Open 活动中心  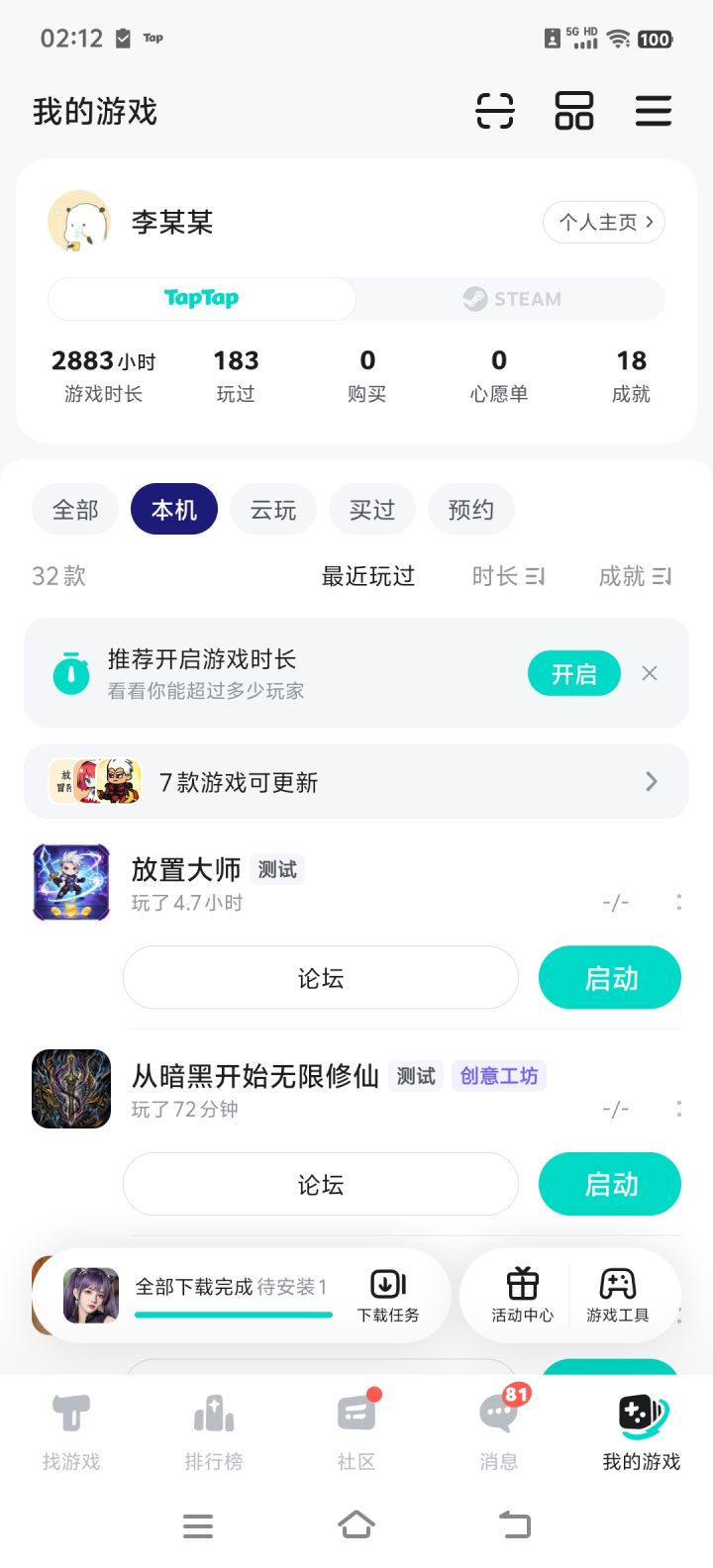[x=523, y=1295]
